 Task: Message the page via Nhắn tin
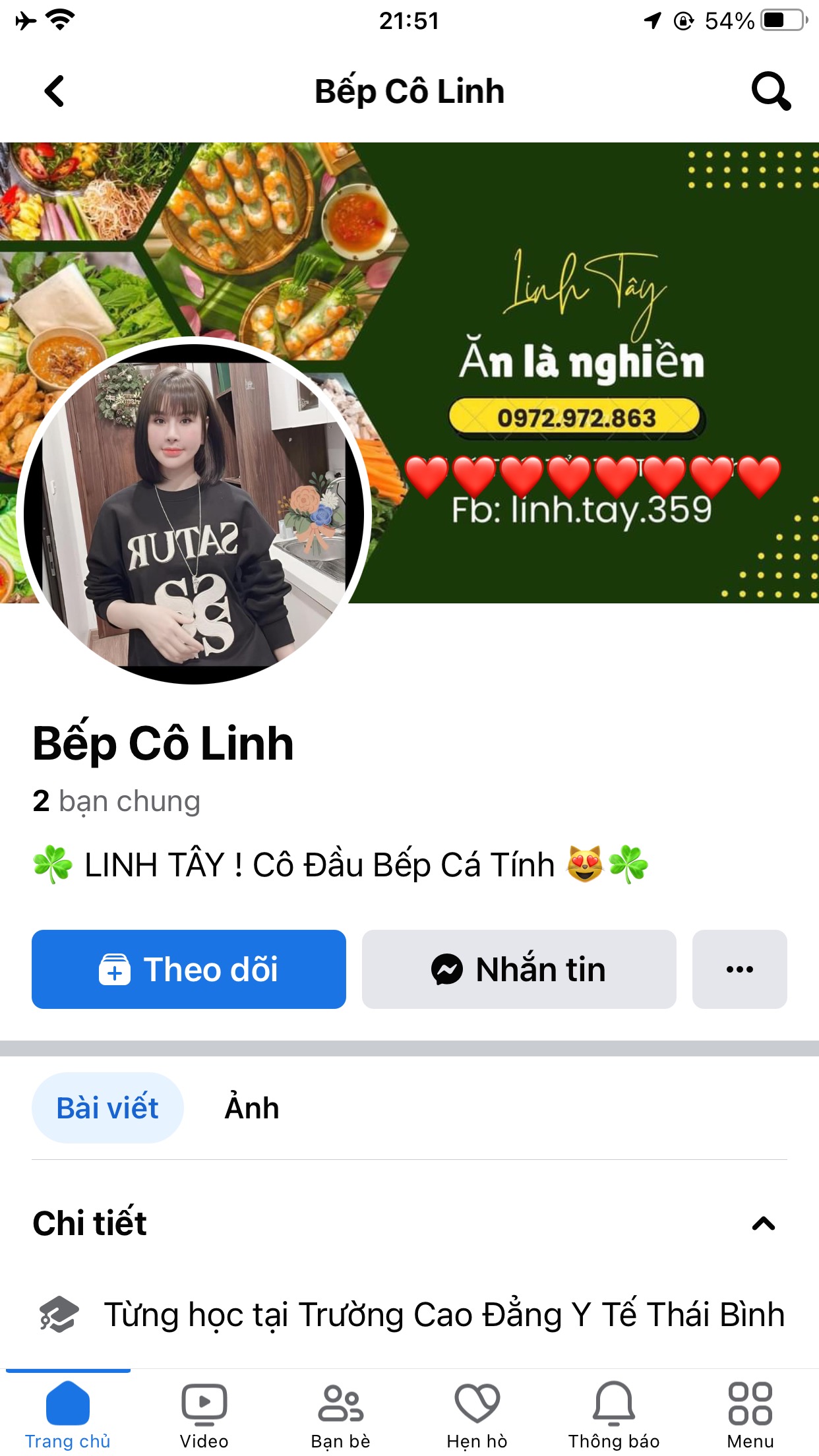pyautogui.click(x=519, y=969)
